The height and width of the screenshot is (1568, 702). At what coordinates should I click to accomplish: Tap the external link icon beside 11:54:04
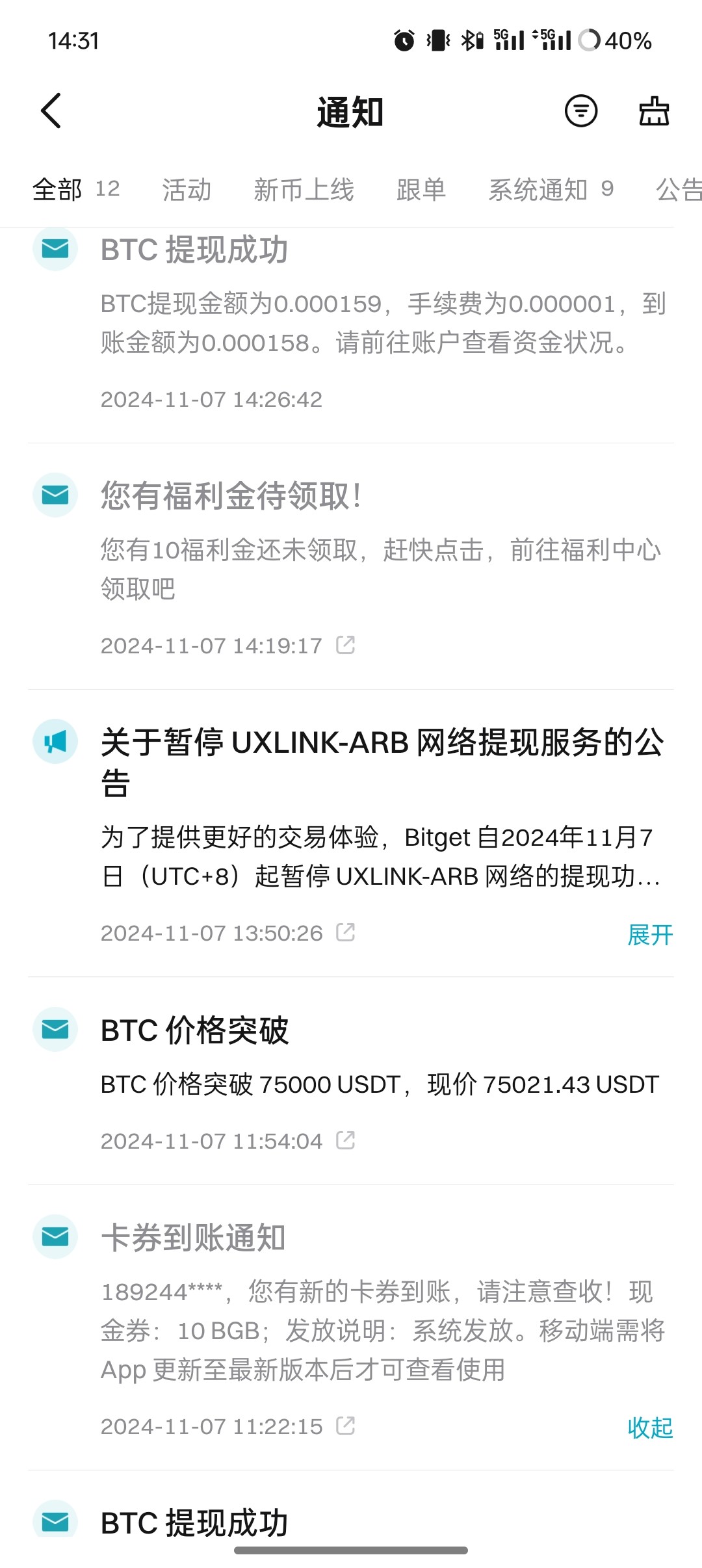pyautogui.click(x=345, y=1140)
